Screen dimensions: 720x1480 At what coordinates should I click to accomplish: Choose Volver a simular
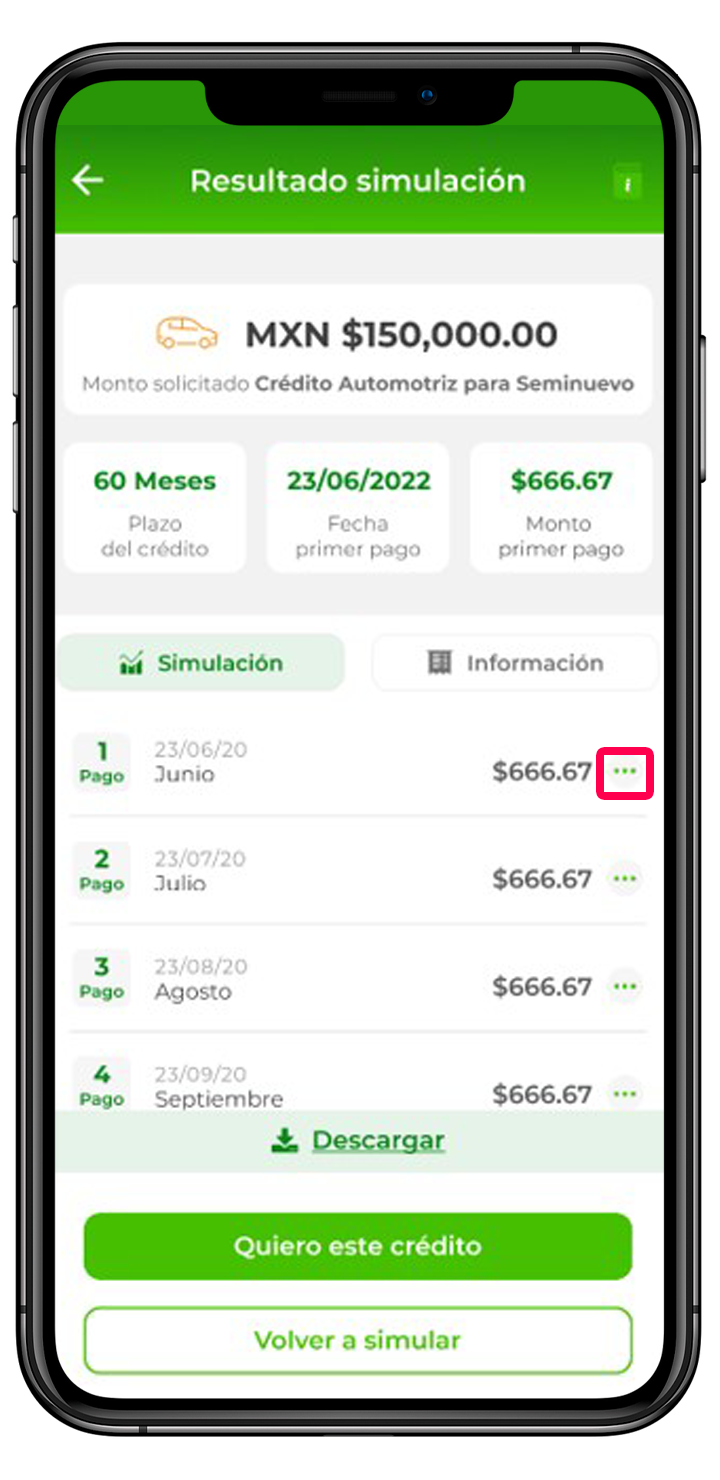click(358, 1341)
